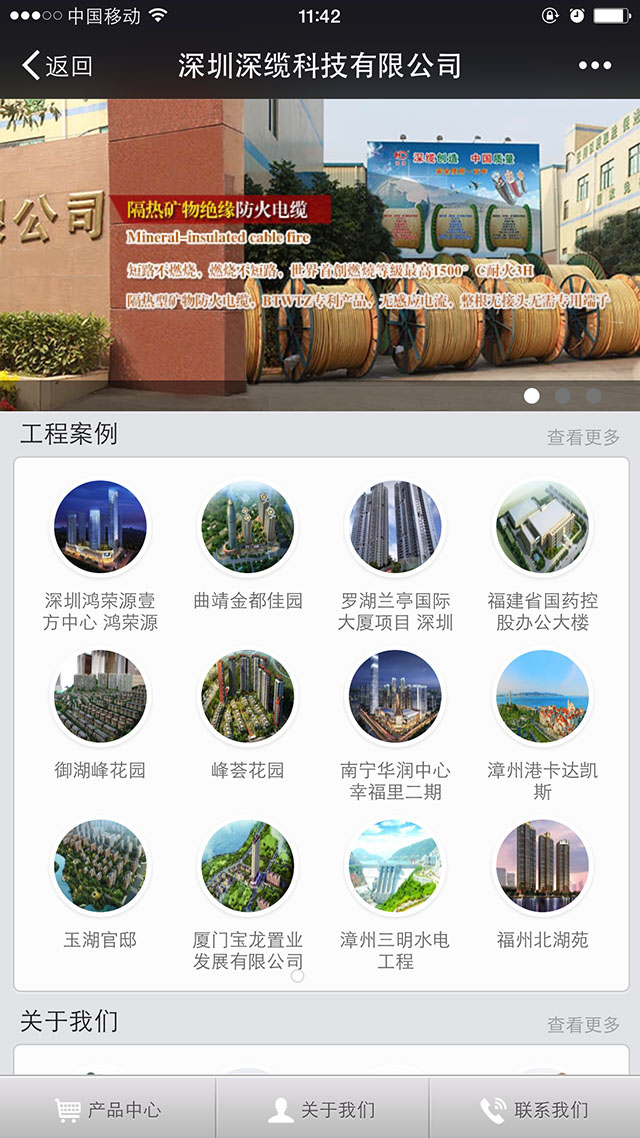Open 联系我们 contact tab
This screenshot has width=640, height=1138.
[534, 1109]
